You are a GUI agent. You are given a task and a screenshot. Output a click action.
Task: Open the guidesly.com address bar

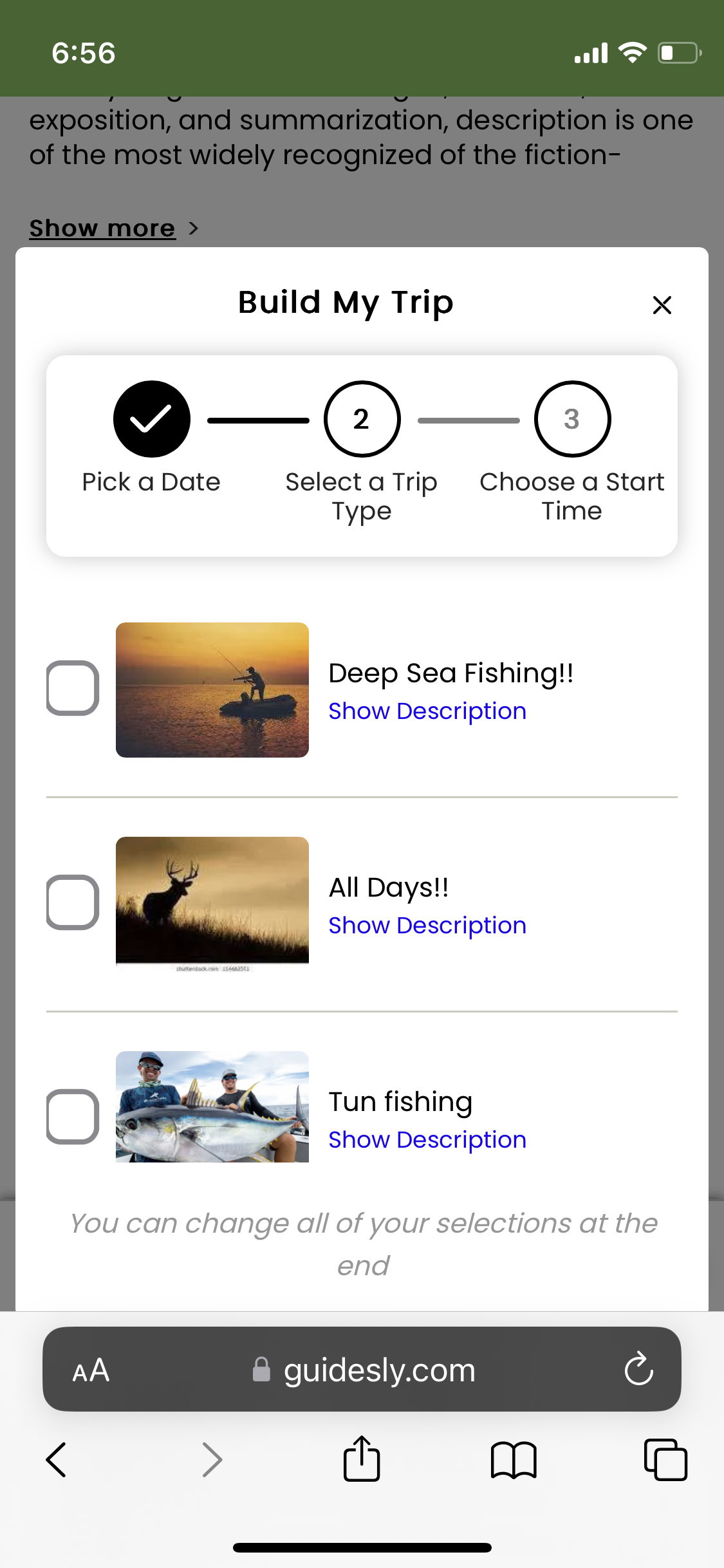[x=378, y=1370]
